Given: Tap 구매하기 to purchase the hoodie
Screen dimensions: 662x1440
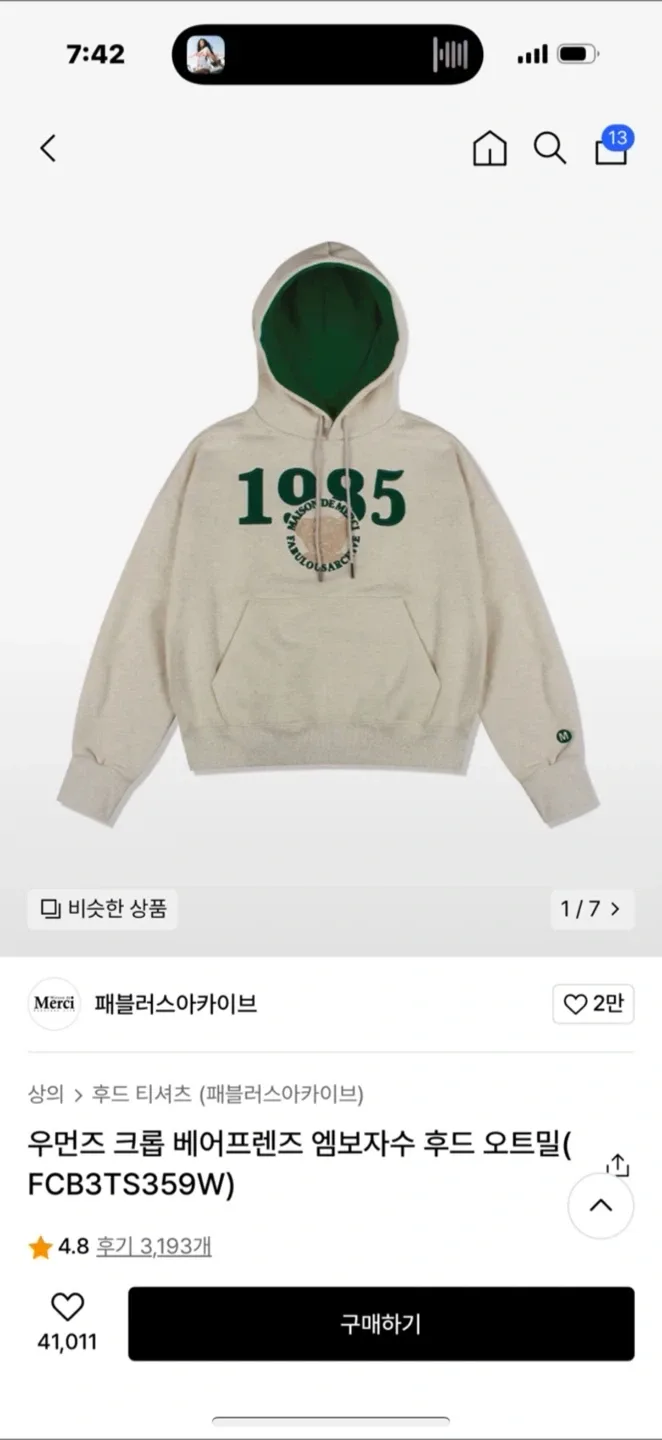Looking at the screenshot, I should pyautogui.click(x=381, y=1324).
